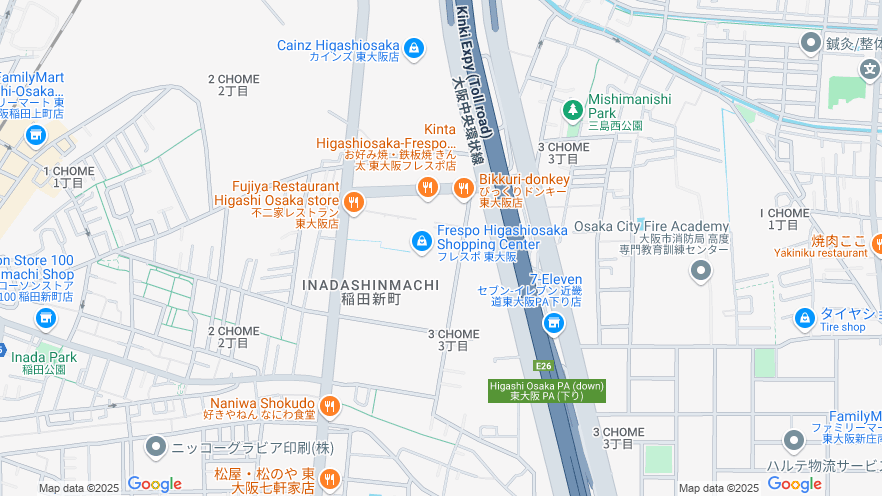Select the 鍼灸/整体 place pin

[811, 43]
